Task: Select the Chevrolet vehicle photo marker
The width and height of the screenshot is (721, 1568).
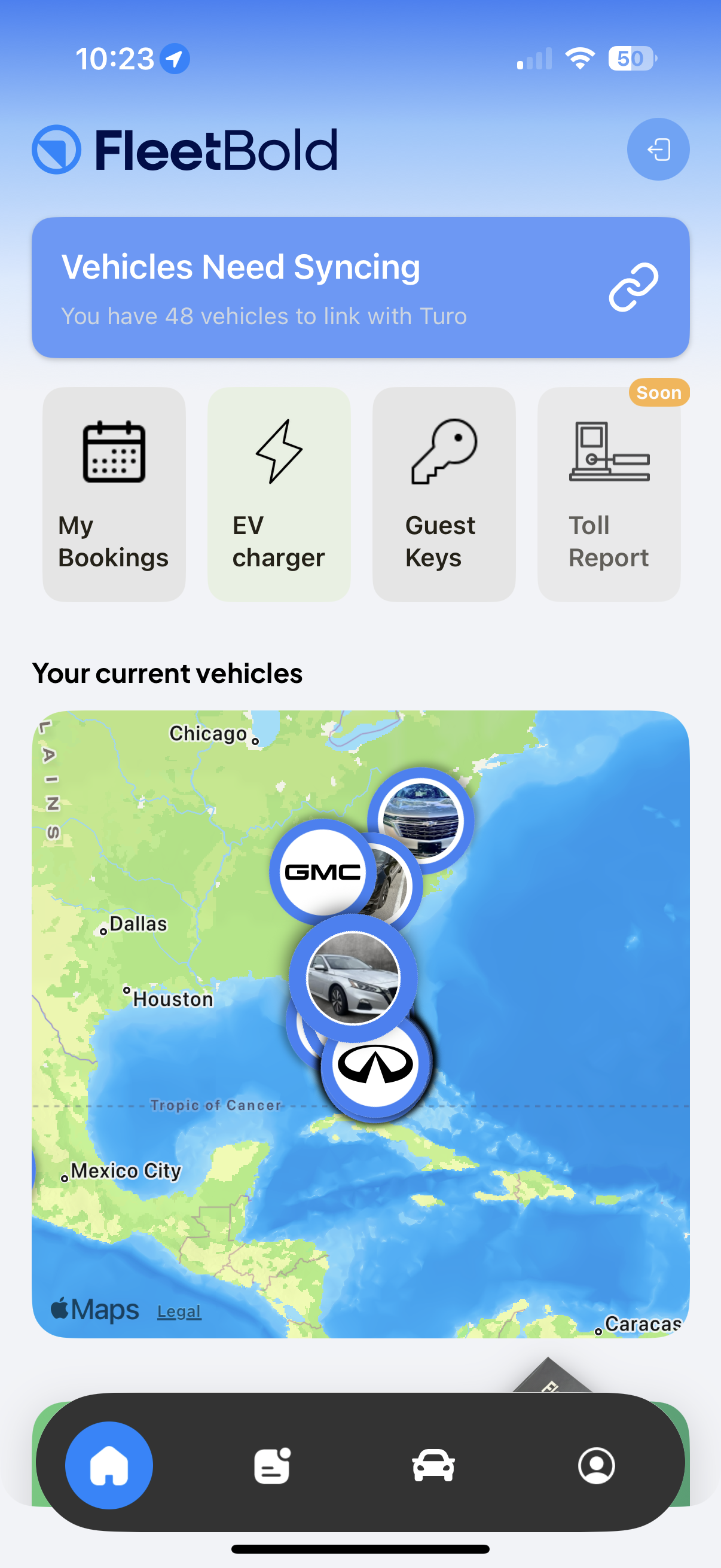Action: tap(421, 820)
